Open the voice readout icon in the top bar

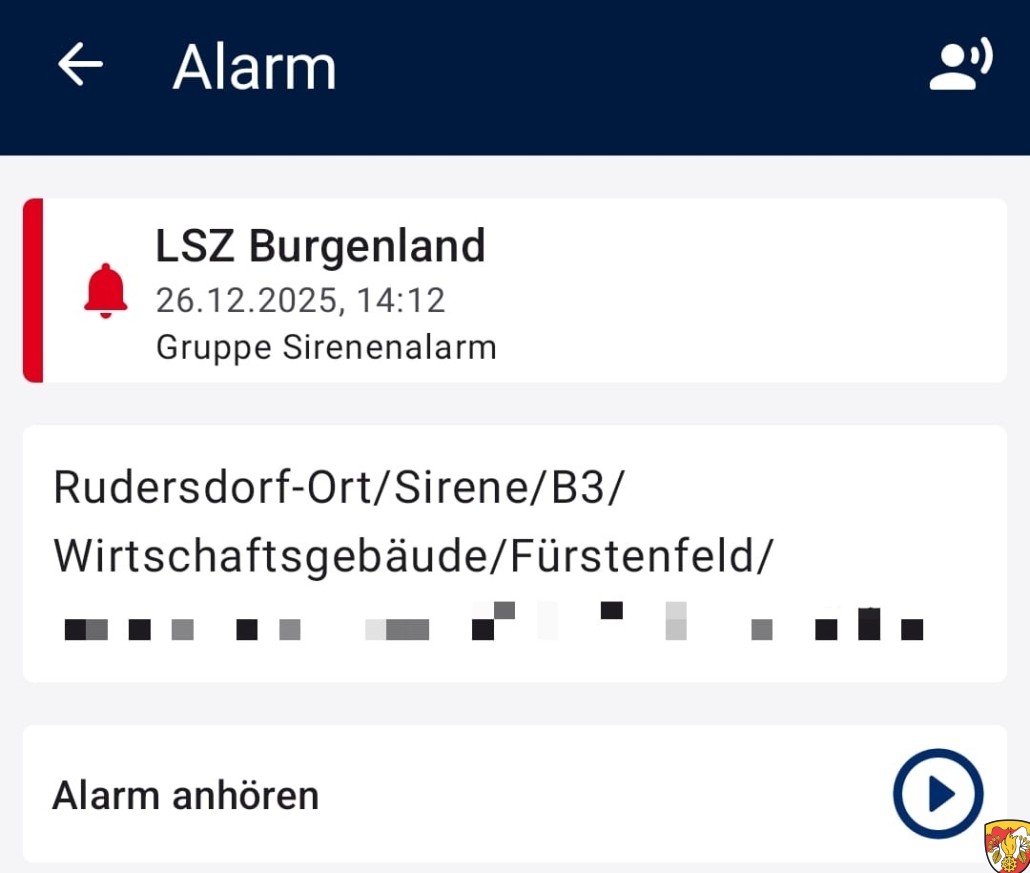[960, 65]
